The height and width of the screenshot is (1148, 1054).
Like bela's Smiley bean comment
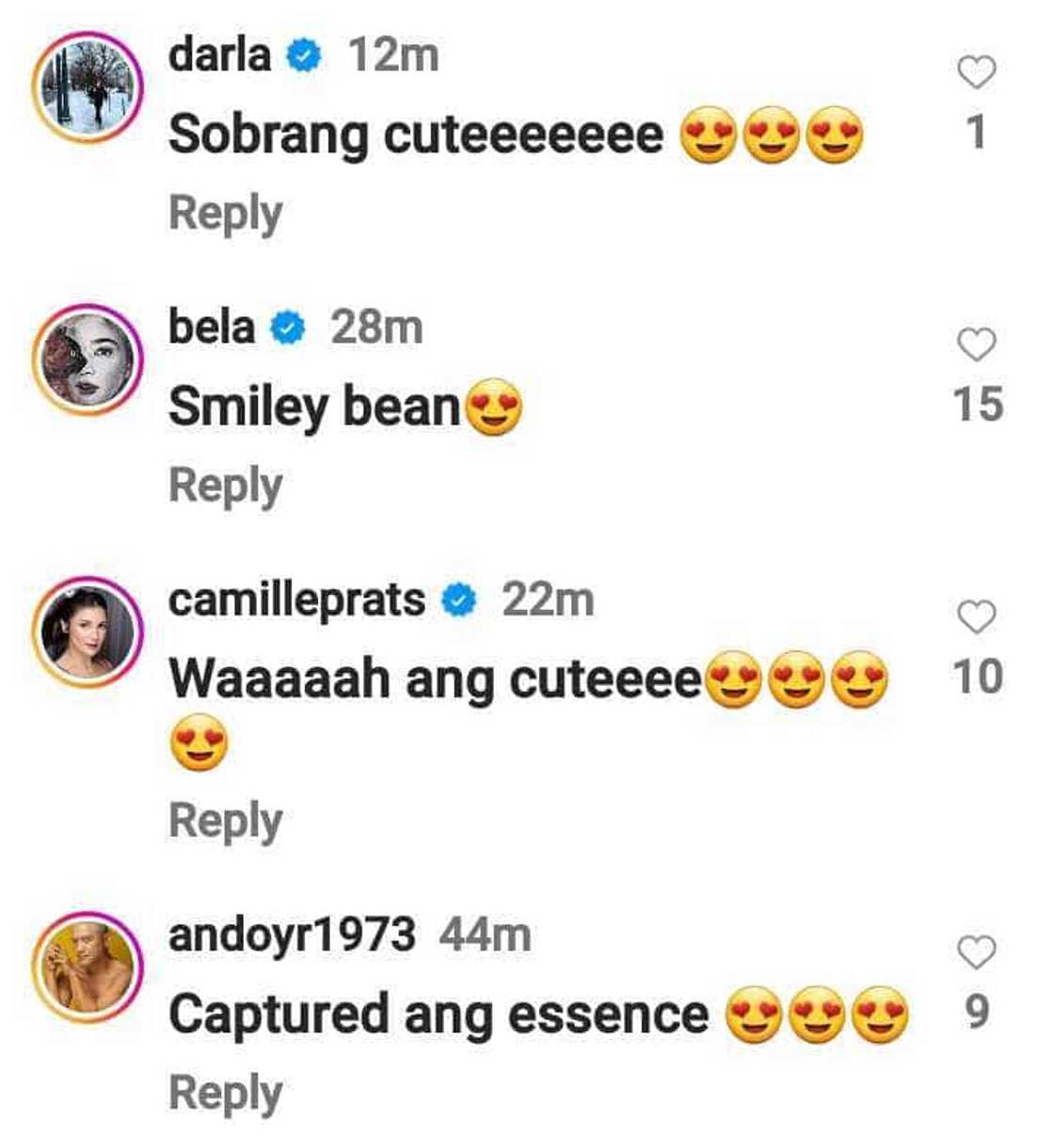976,345
